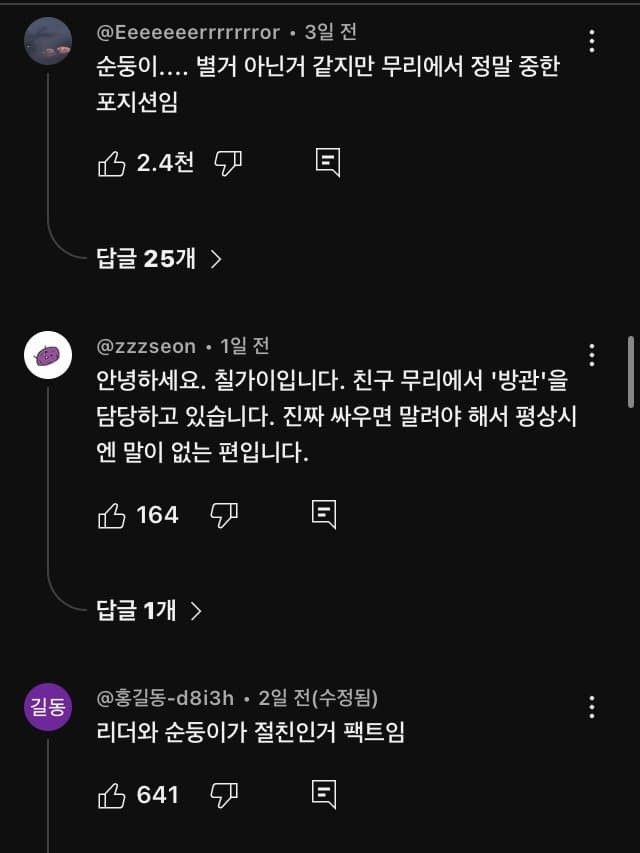Open @Eeeeeeerrrrrrror's profile picture
This screenshot has height=853, width=640.
pyautogui.click(x=47, y=41)
